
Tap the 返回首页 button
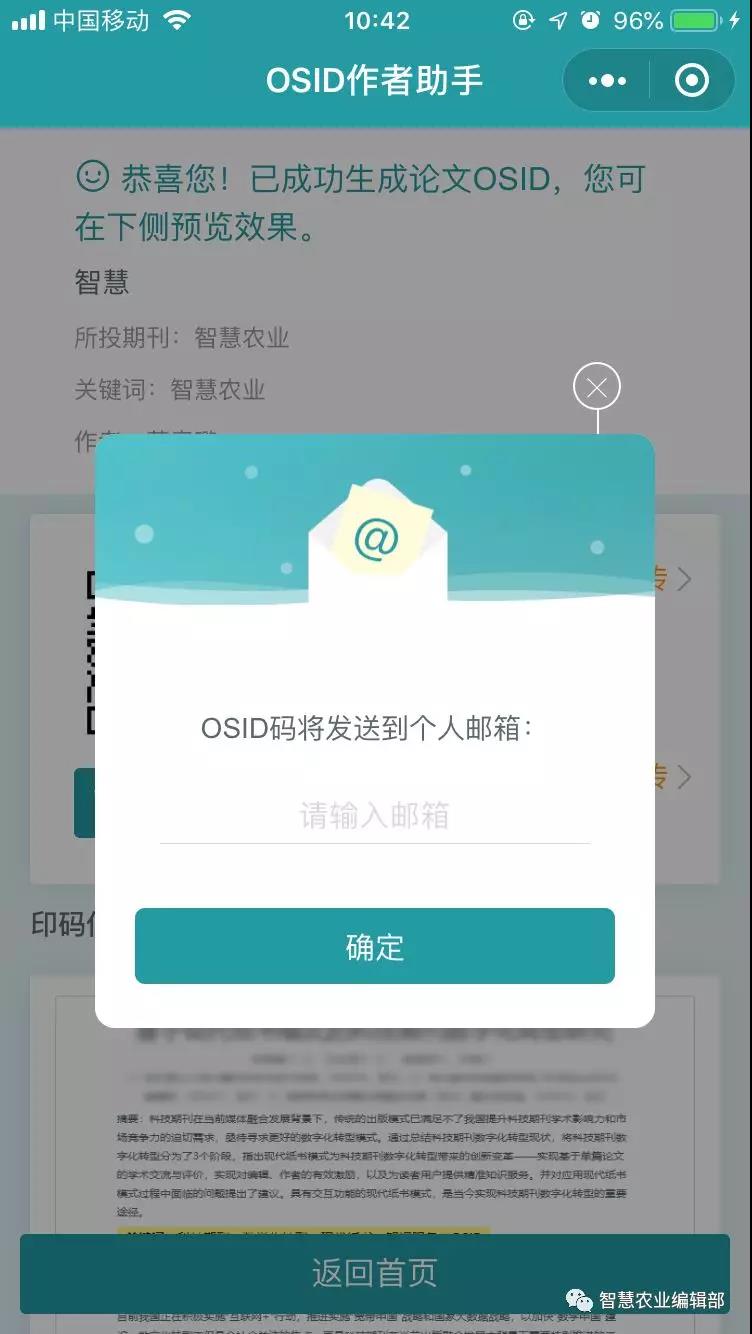(375, 1273)
